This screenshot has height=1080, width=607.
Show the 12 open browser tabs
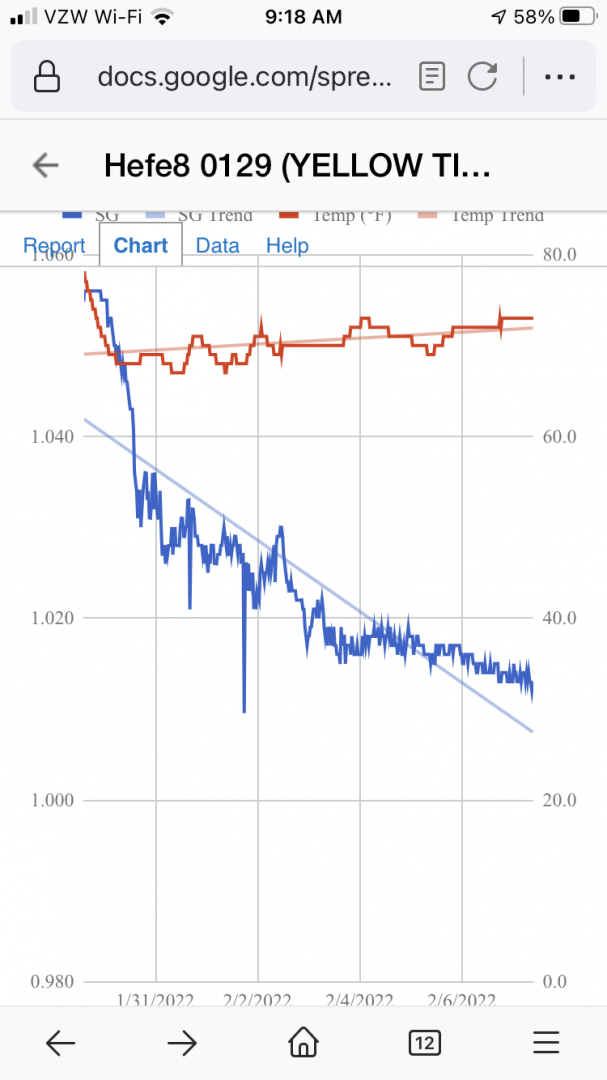tap(425, 1043)
